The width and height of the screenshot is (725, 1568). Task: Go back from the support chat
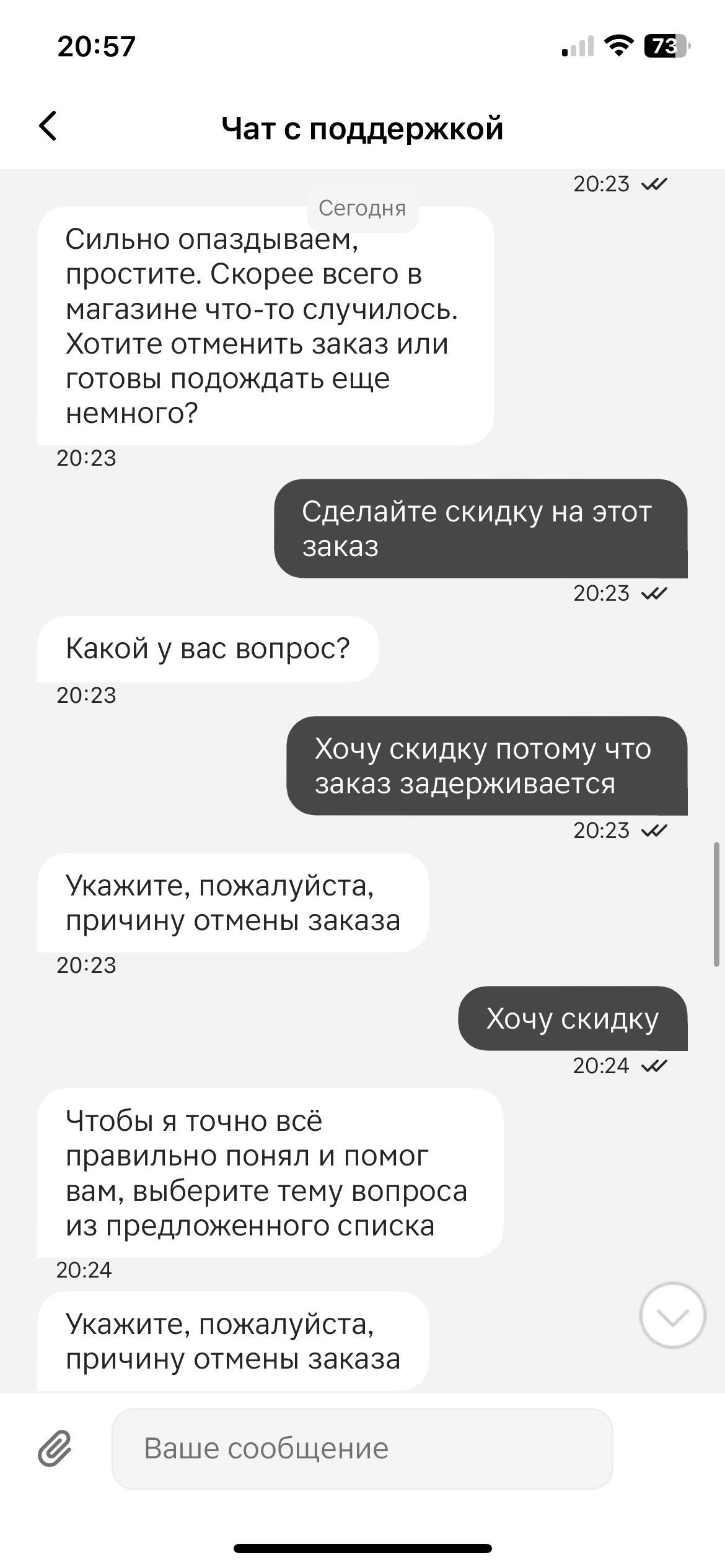pos(48,127)
